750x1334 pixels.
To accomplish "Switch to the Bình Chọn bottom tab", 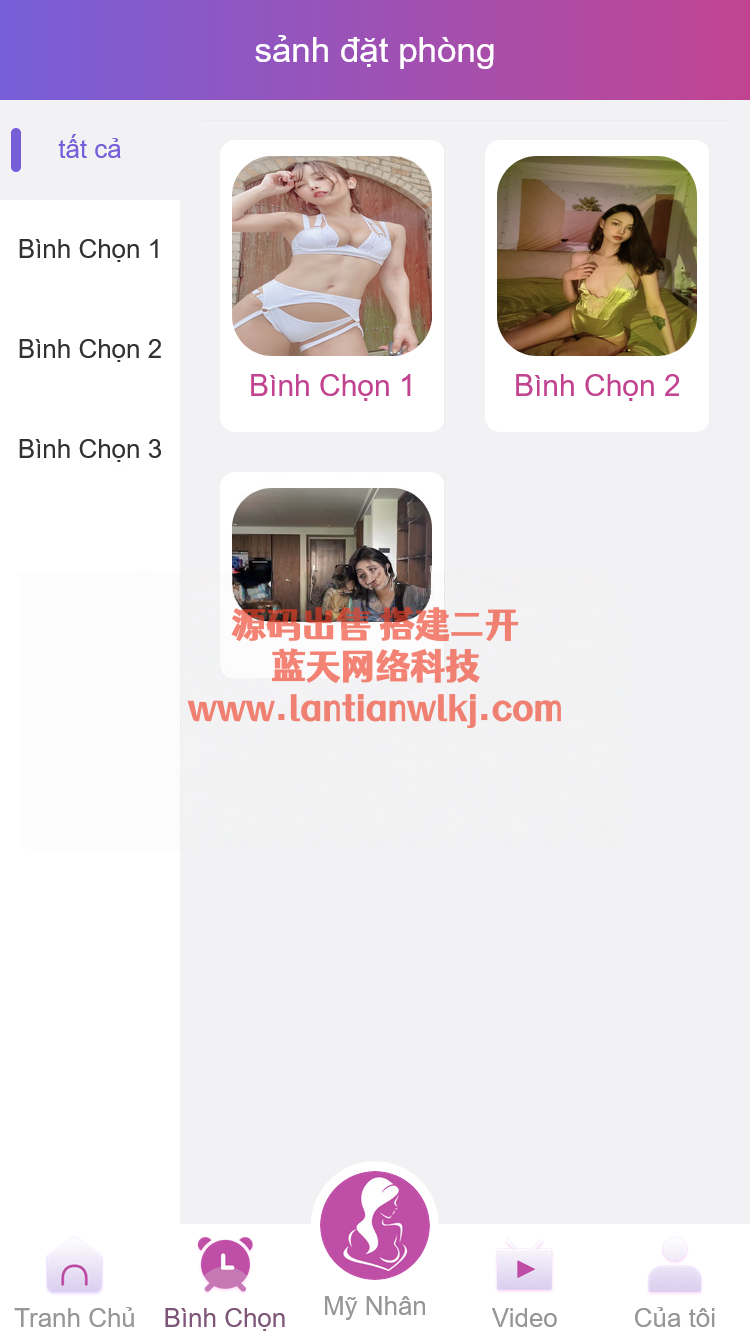I will tap(225, 1283).
